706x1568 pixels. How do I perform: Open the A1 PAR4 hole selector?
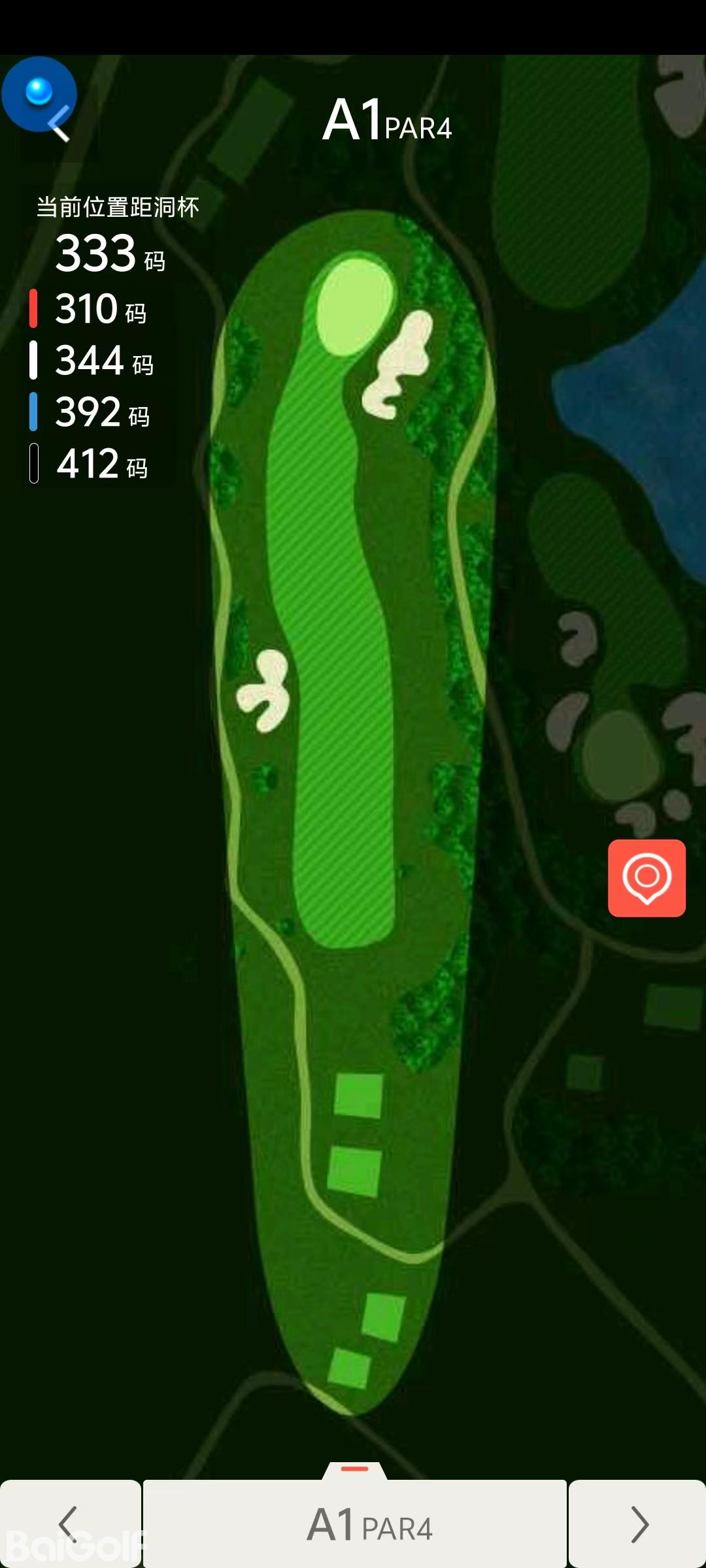click(x=355, y=1524)
